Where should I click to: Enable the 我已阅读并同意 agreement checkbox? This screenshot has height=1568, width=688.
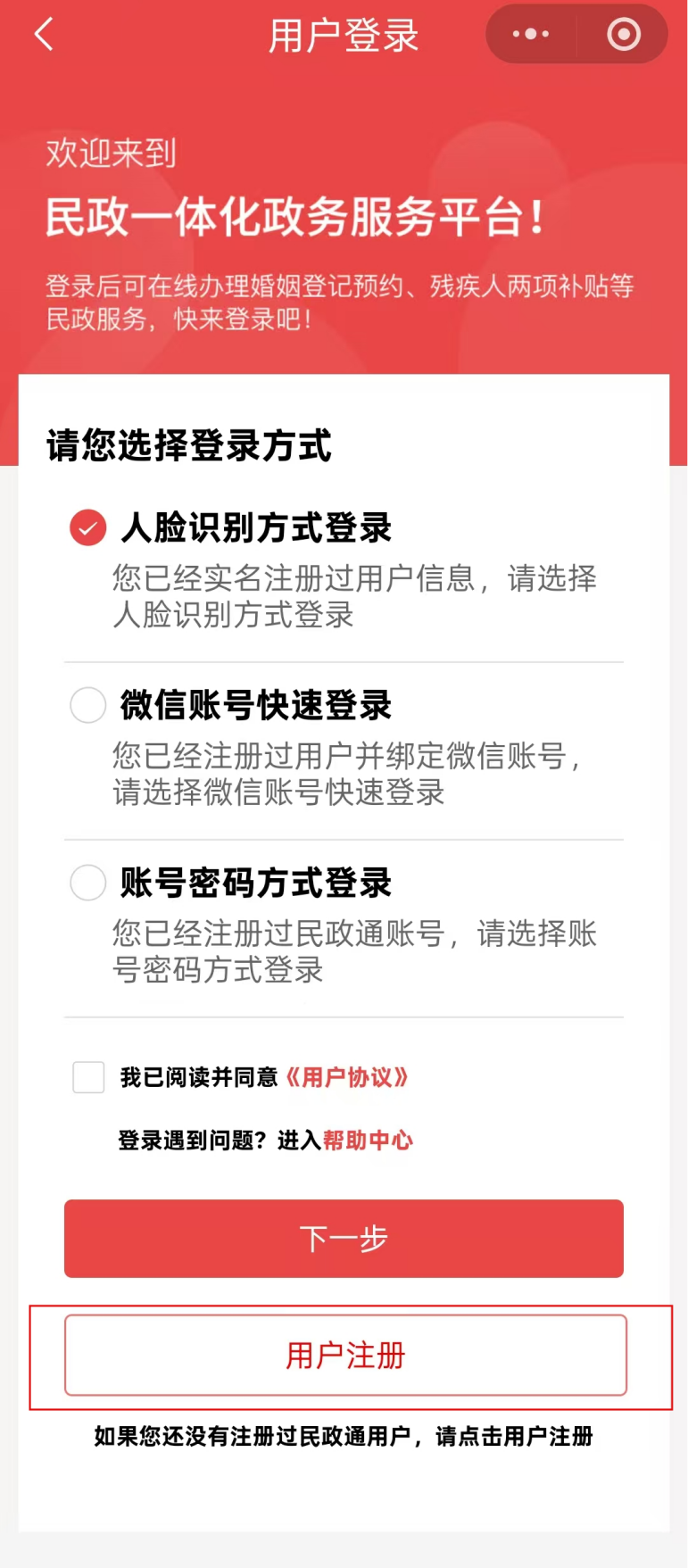[x=87, y=1078]
